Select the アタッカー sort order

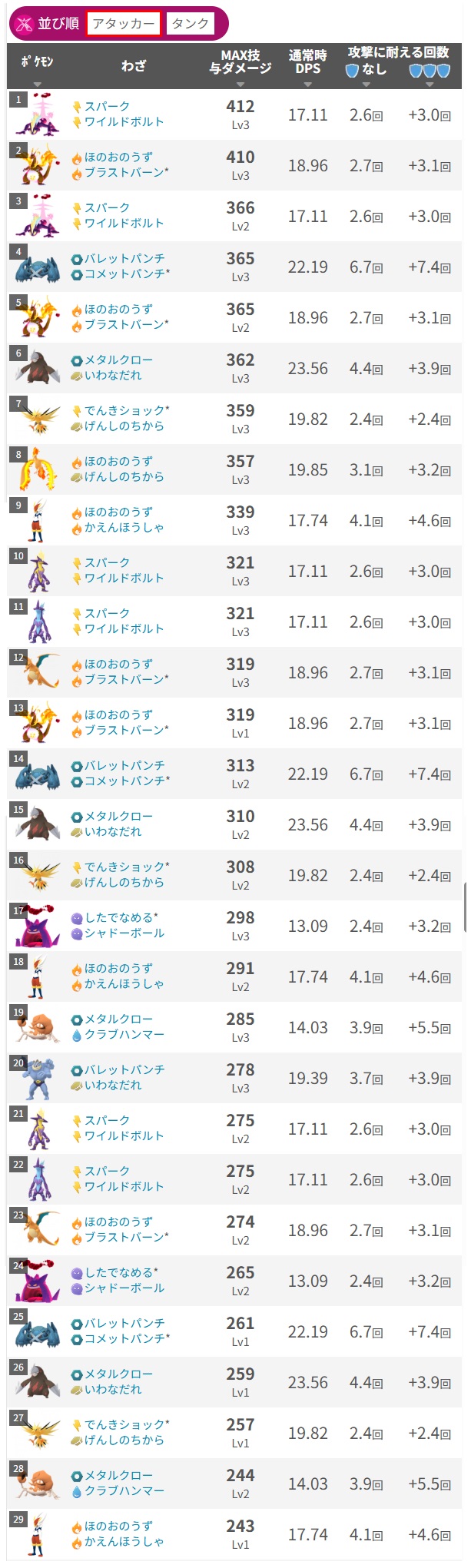click(124, 24)
